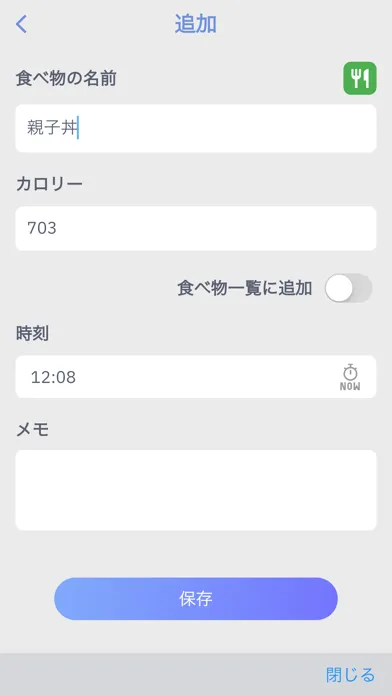Open the 時刻 field showing 12:08
This screenshot has width=392, height=696.
pos(196,377)
